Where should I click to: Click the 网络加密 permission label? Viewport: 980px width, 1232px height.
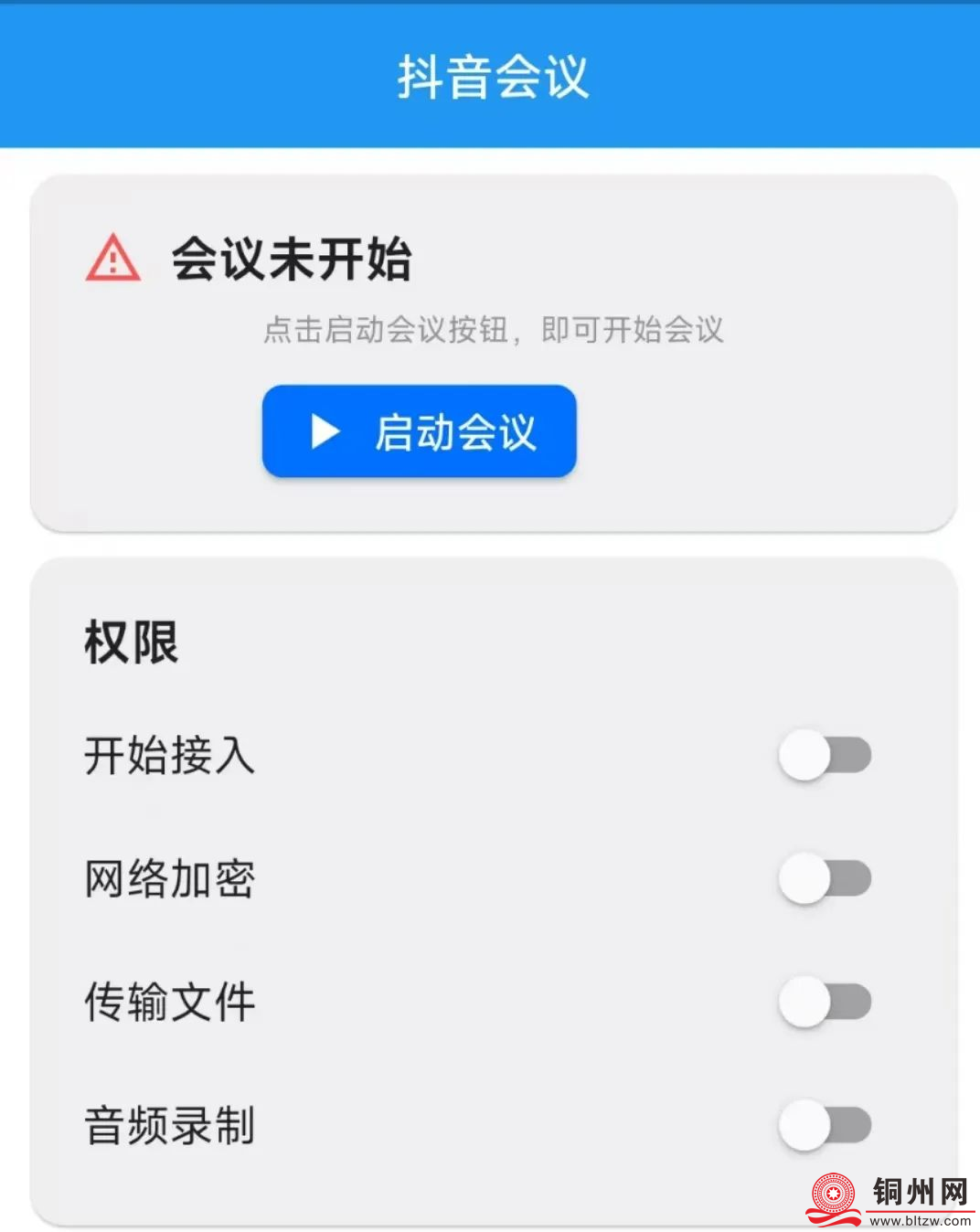coord(169,878)
